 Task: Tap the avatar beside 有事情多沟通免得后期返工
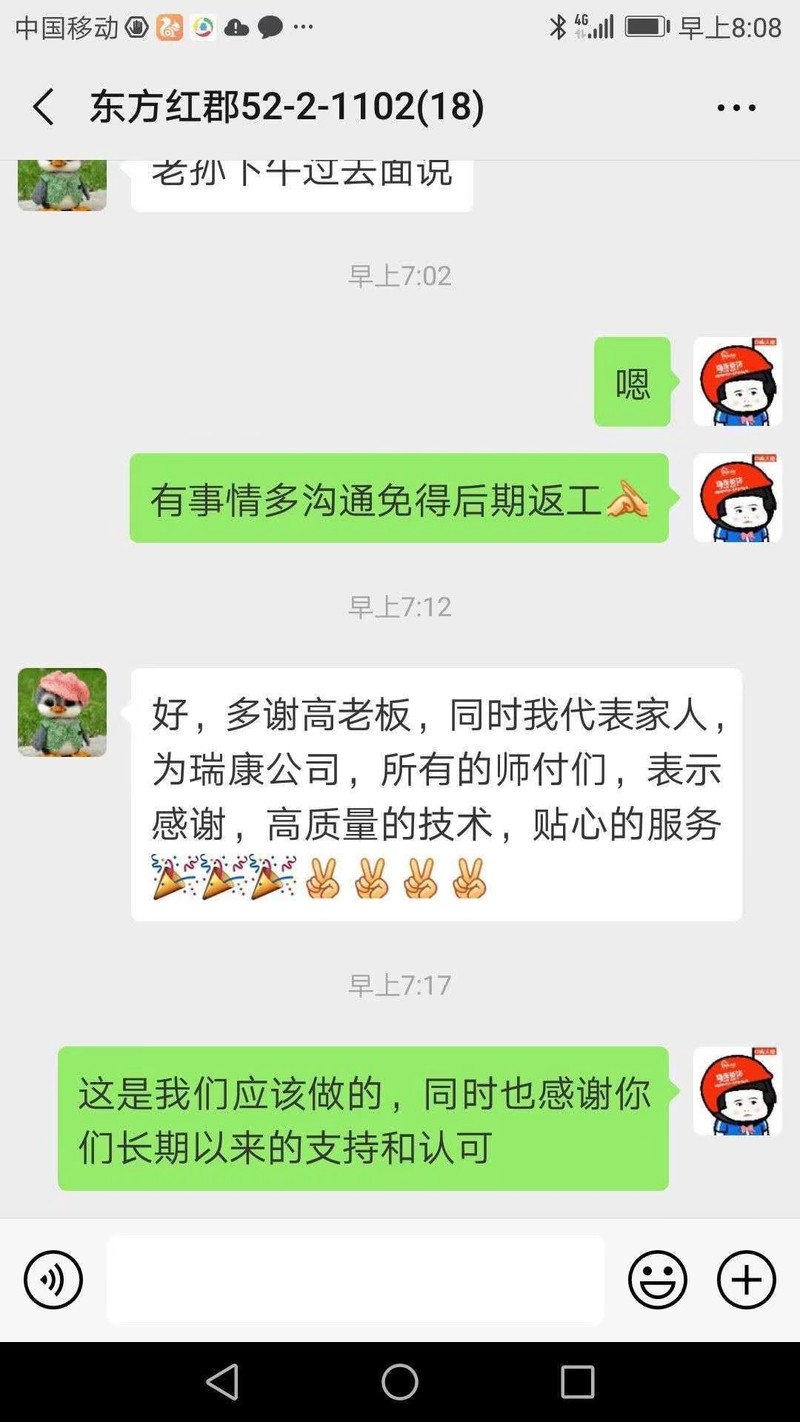click(x=737, y=498)
